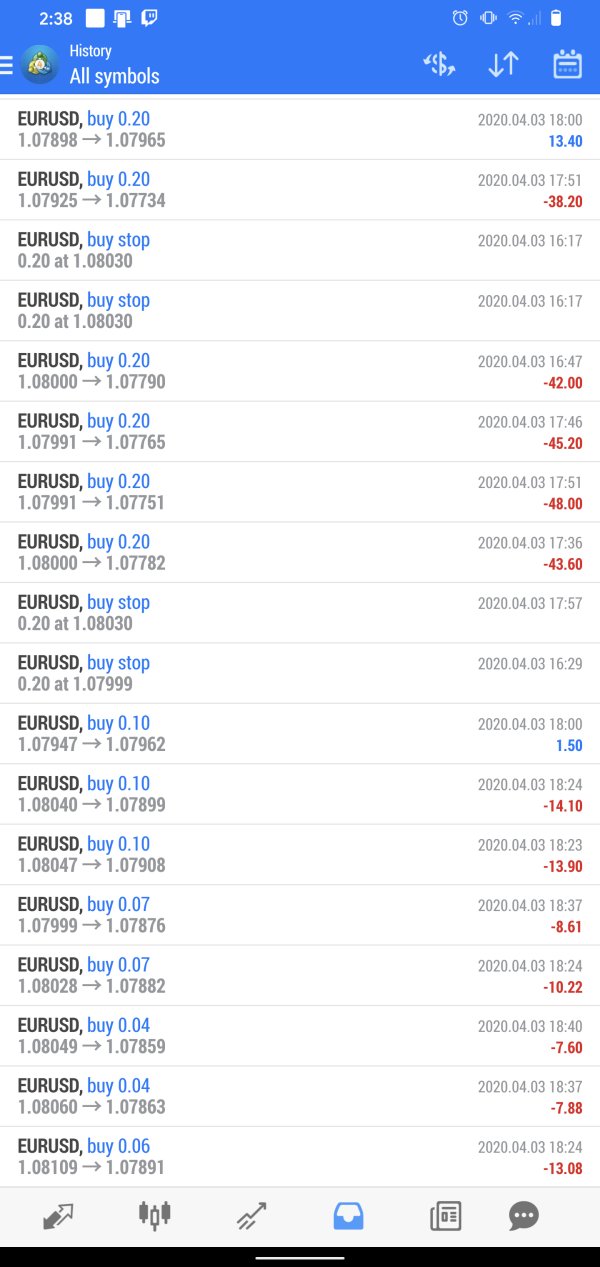The width and height of the screenshot is (600, 1267).
Task: Open the EURUSD trade with -14.10 loss
Action: [300, 794]
